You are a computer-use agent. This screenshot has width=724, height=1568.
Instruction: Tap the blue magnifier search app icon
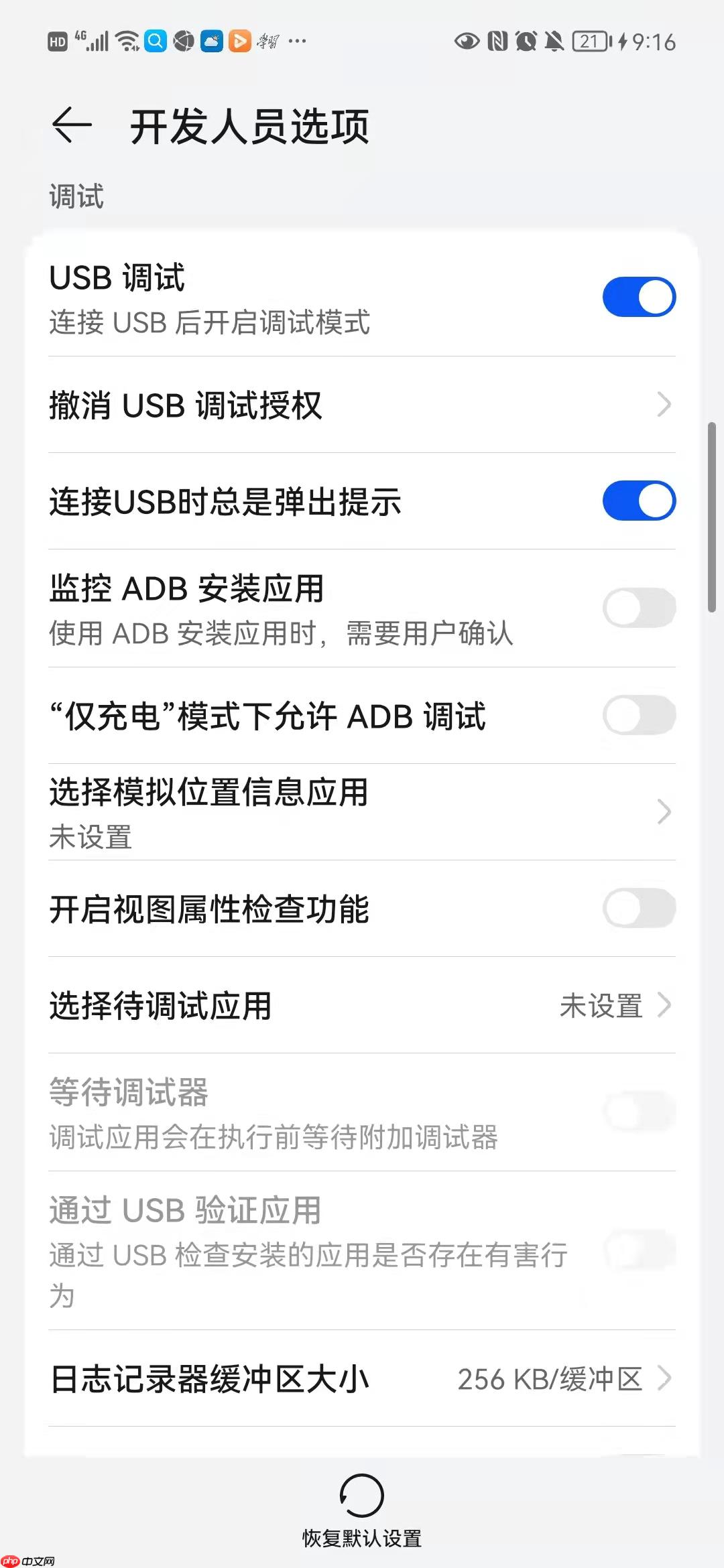[155, 40]
